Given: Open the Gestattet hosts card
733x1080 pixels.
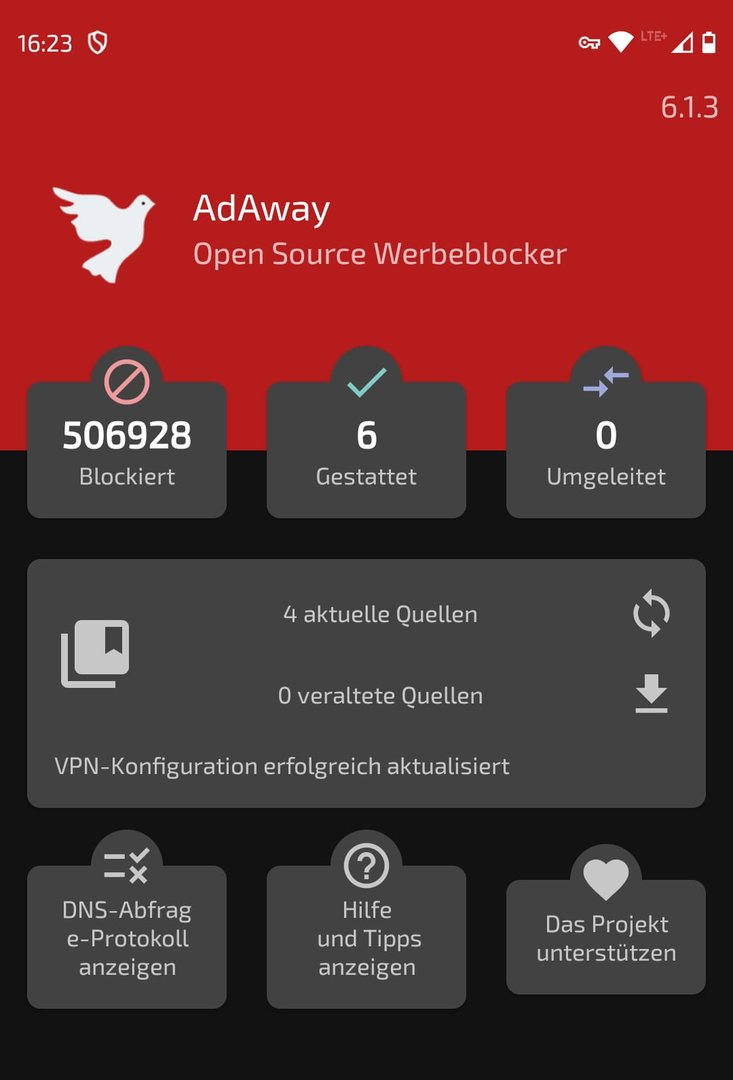Looking at the screenshot, I should (x=366, y=450).
